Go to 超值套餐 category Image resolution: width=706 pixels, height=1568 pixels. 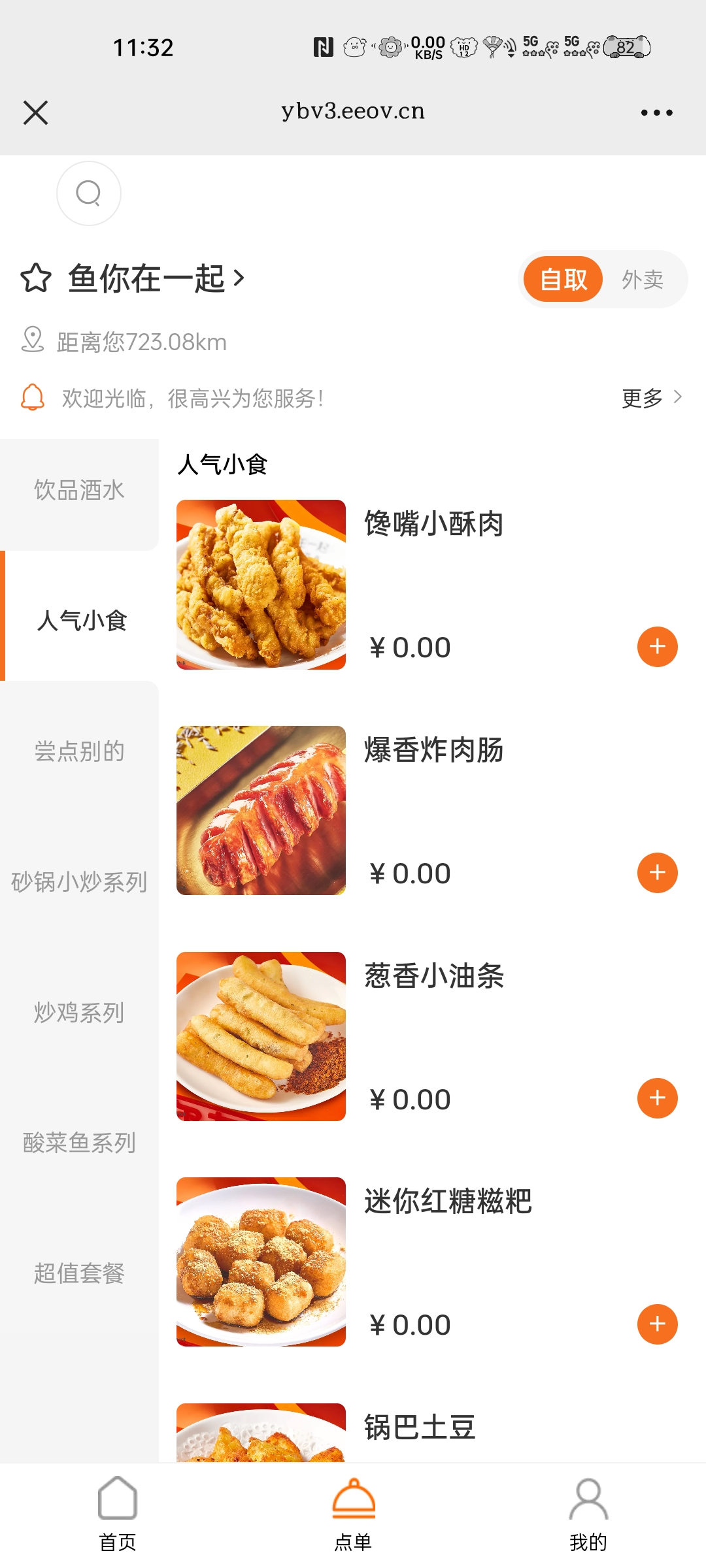coord(79,1273)
